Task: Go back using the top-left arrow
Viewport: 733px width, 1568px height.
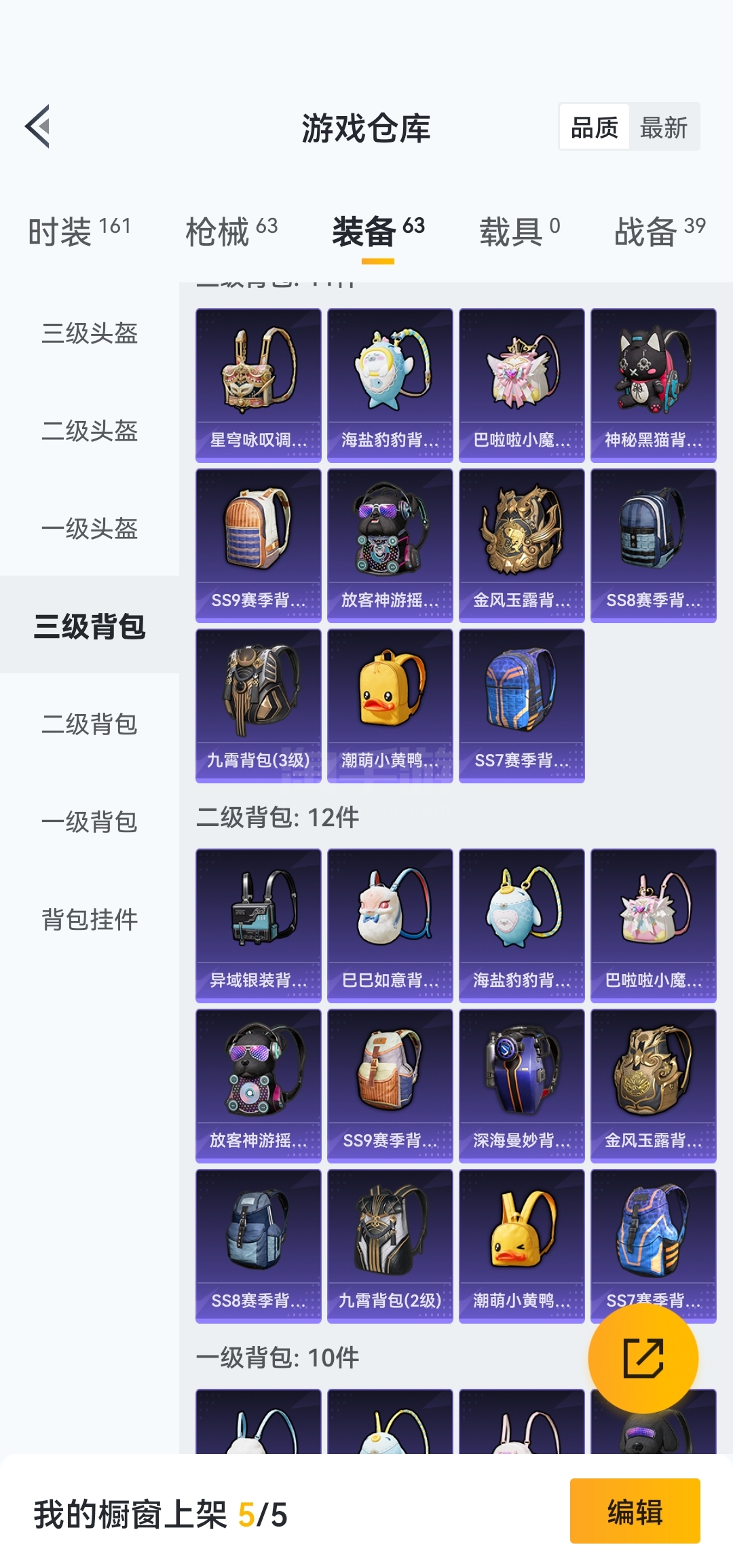Action: (38, 126)
